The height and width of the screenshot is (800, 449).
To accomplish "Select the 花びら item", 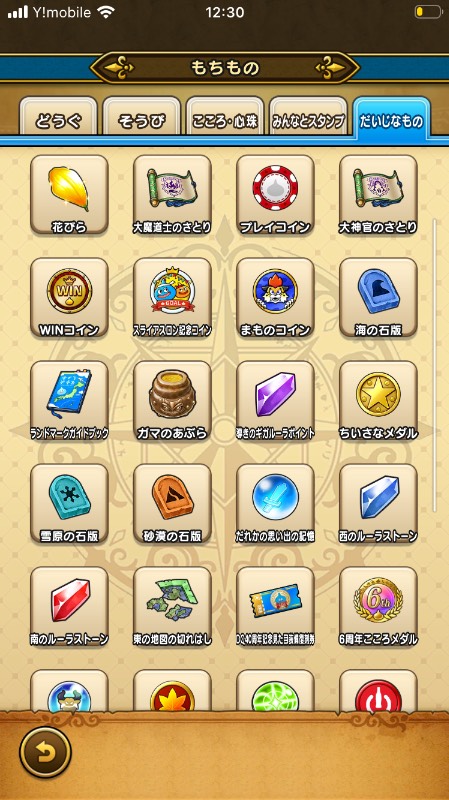I will pyautogui.click(x=69, y=194).
